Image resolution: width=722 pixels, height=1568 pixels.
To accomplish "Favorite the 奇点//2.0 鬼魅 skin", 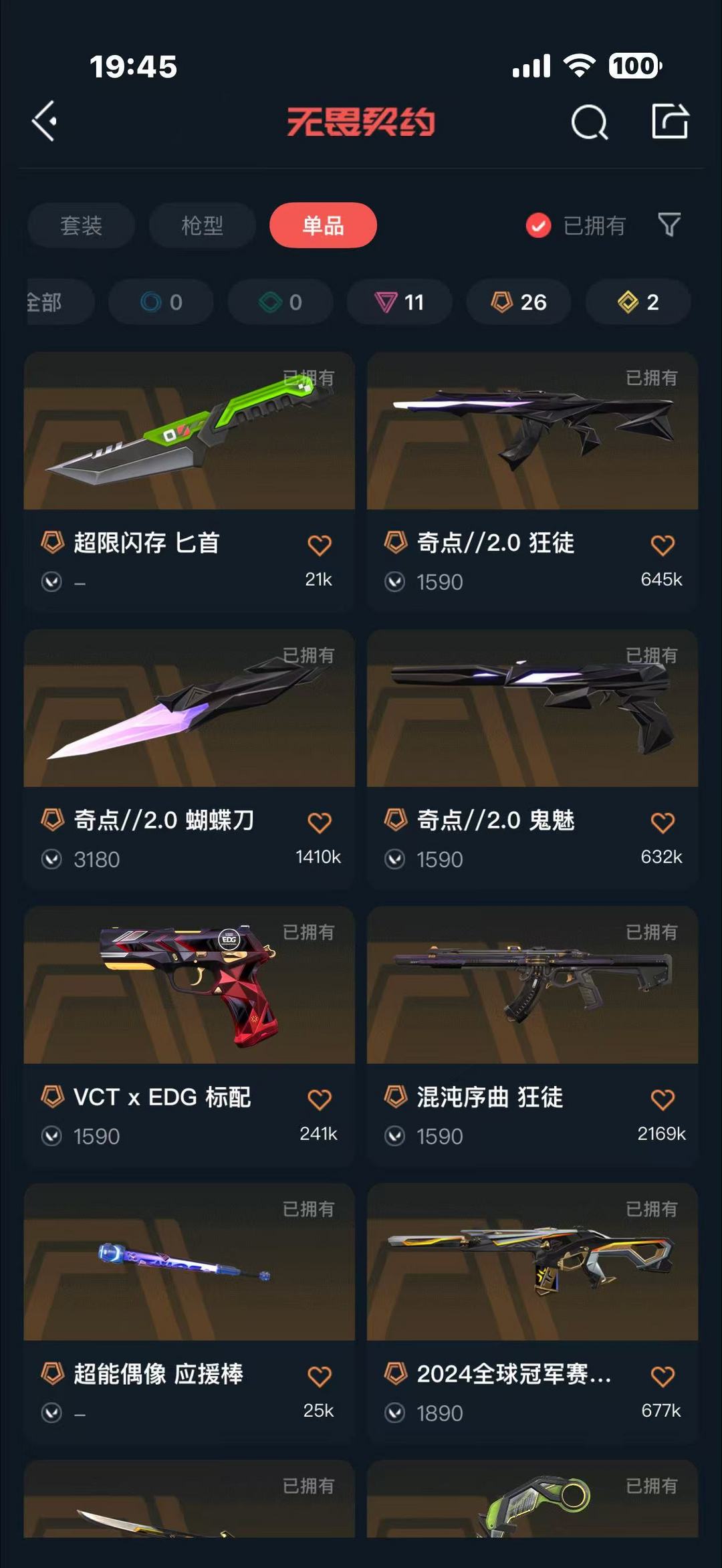I will coord(663,822).
